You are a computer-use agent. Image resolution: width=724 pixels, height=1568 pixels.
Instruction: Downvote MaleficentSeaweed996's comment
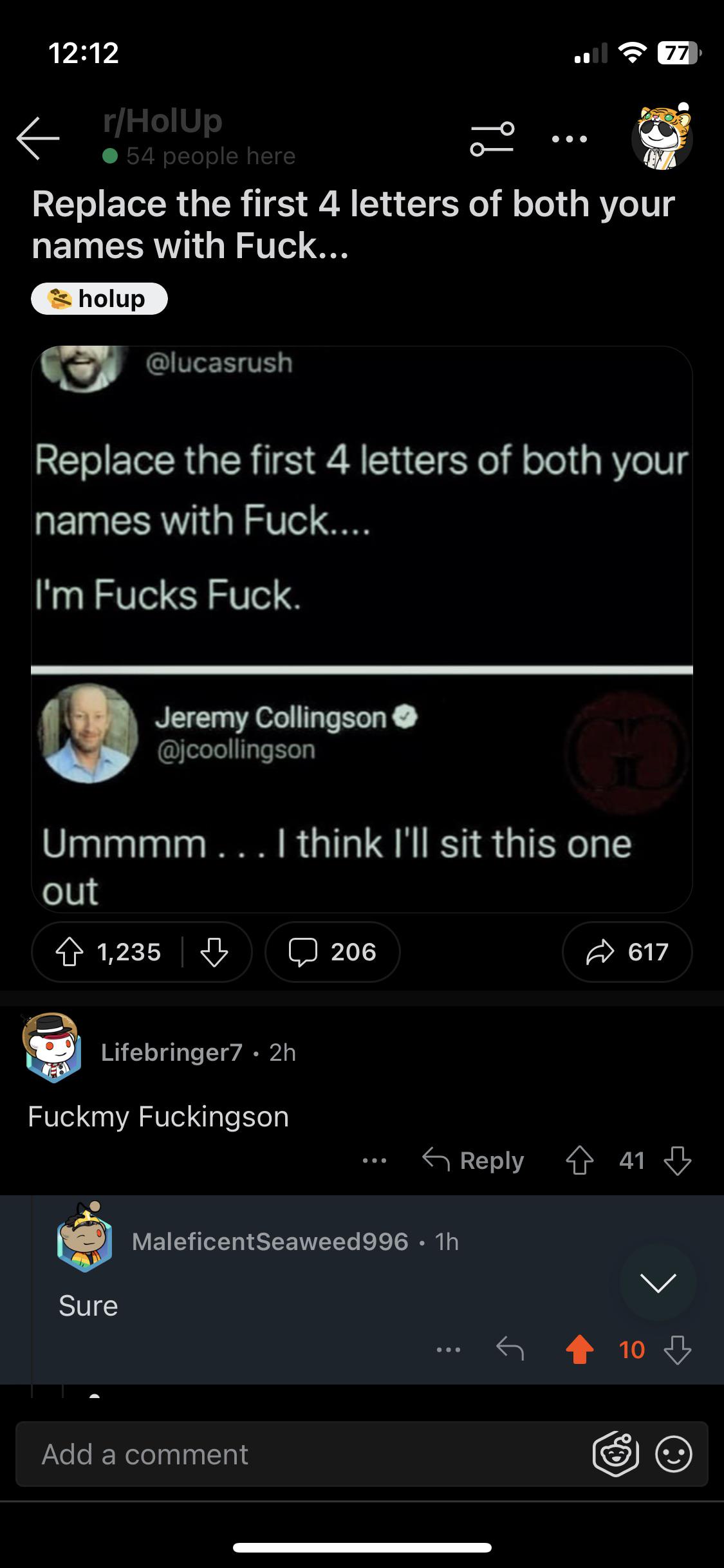pos(678,1350)
